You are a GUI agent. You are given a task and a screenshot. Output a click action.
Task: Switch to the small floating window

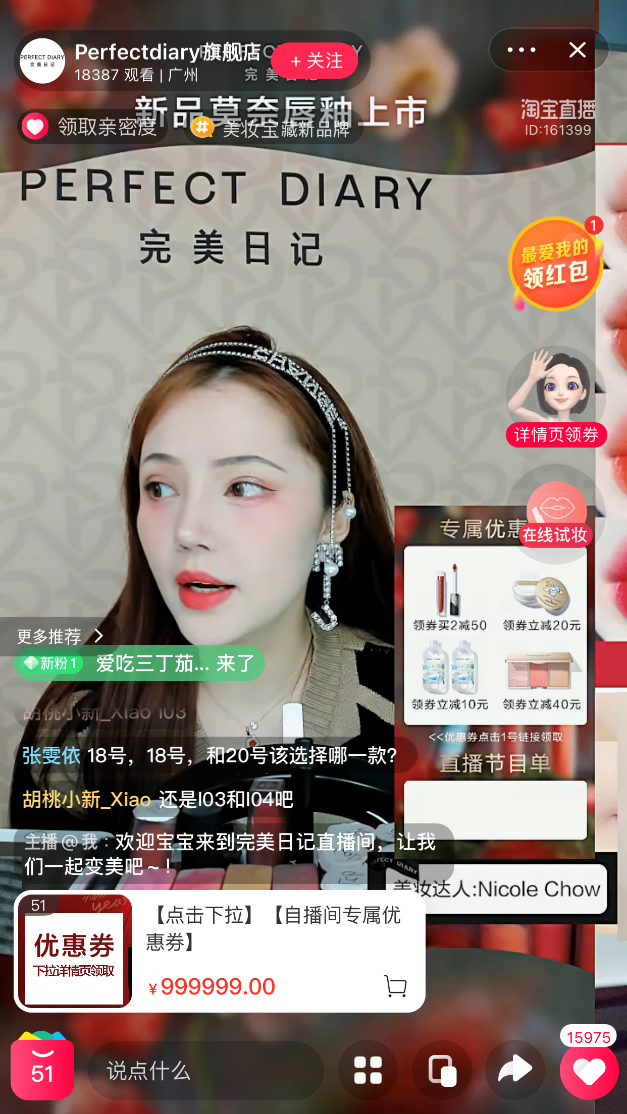click(x=442, y=1071)
